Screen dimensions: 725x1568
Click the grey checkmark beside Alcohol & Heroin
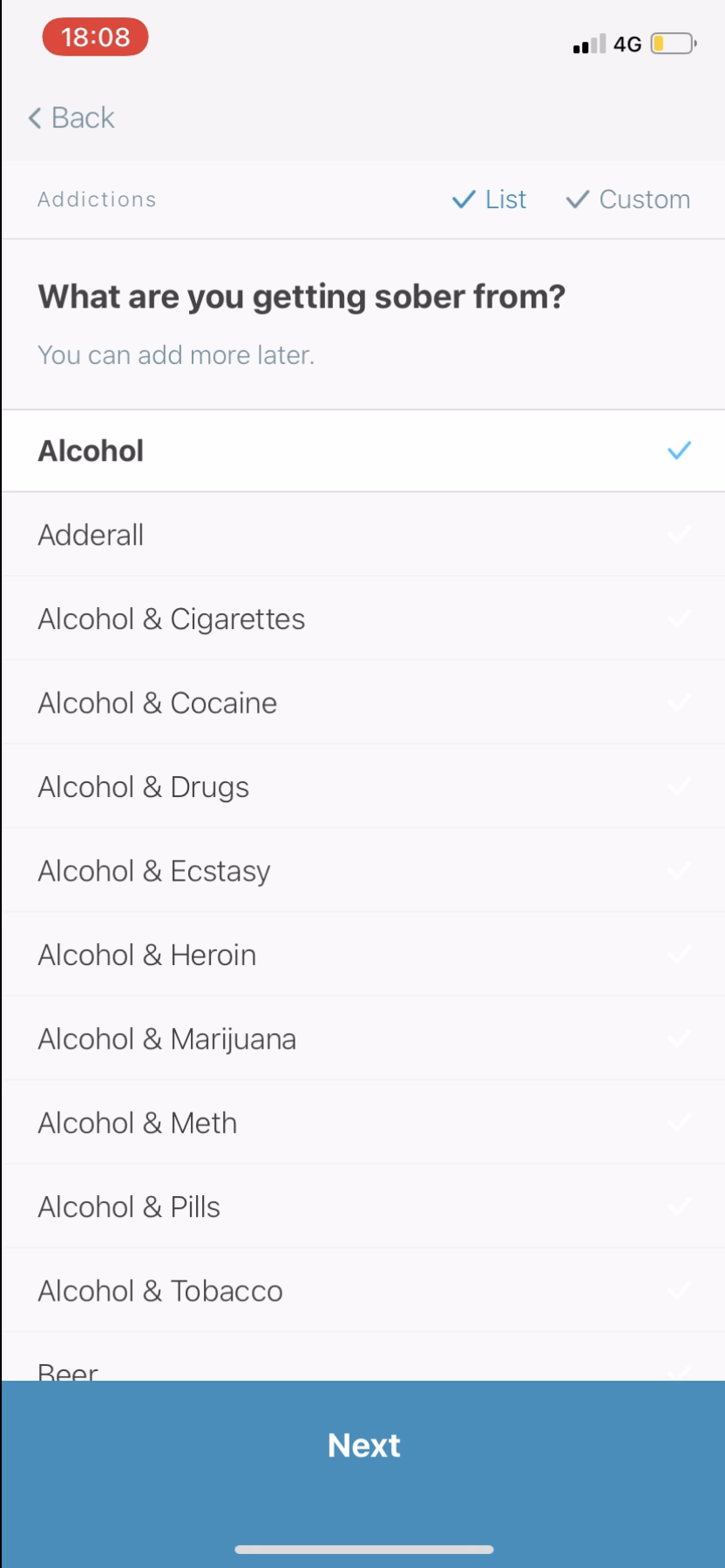pos(678,954)
